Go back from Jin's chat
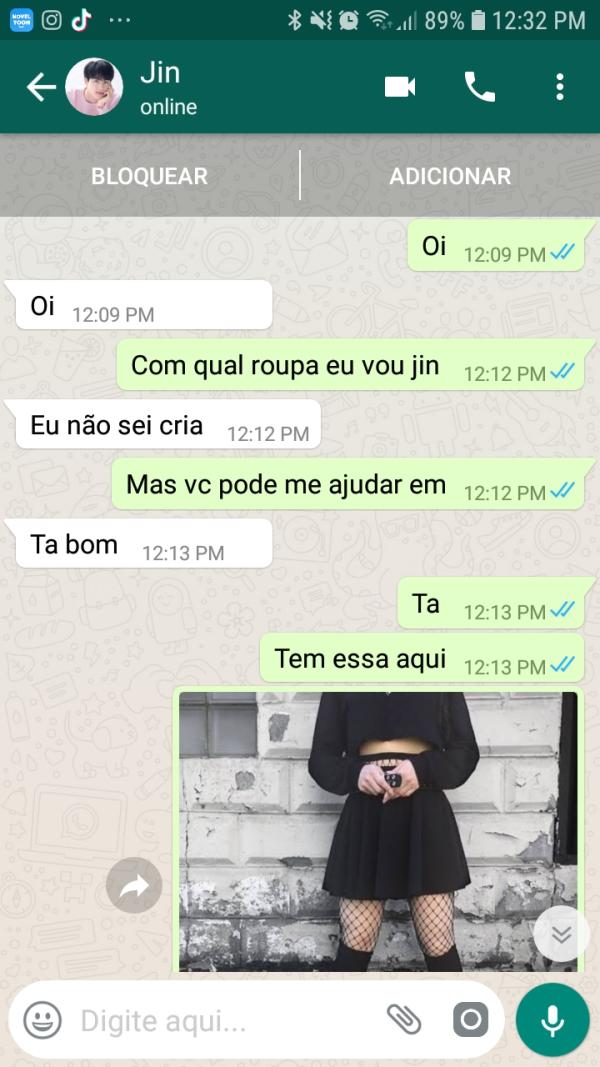Viewport: 600px width, 1067px height. (40, 88)
